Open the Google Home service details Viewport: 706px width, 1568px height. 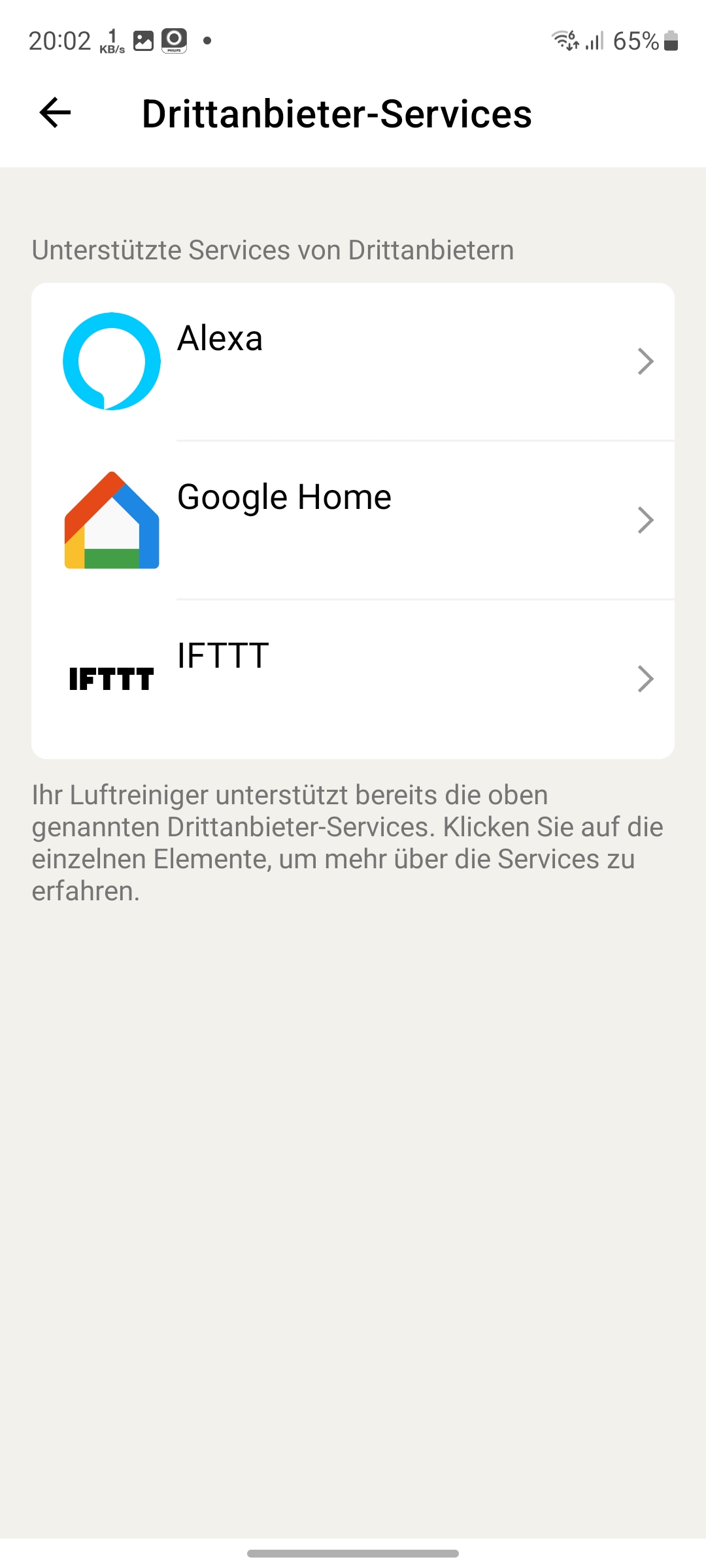[353, 520]
